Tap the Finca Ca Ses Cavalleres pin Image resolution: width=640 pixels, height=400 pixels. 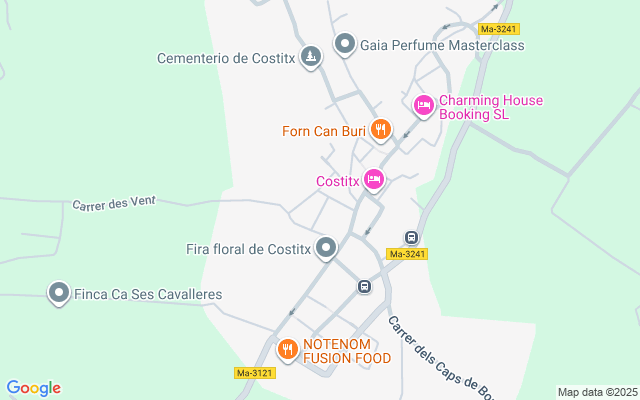59,293
